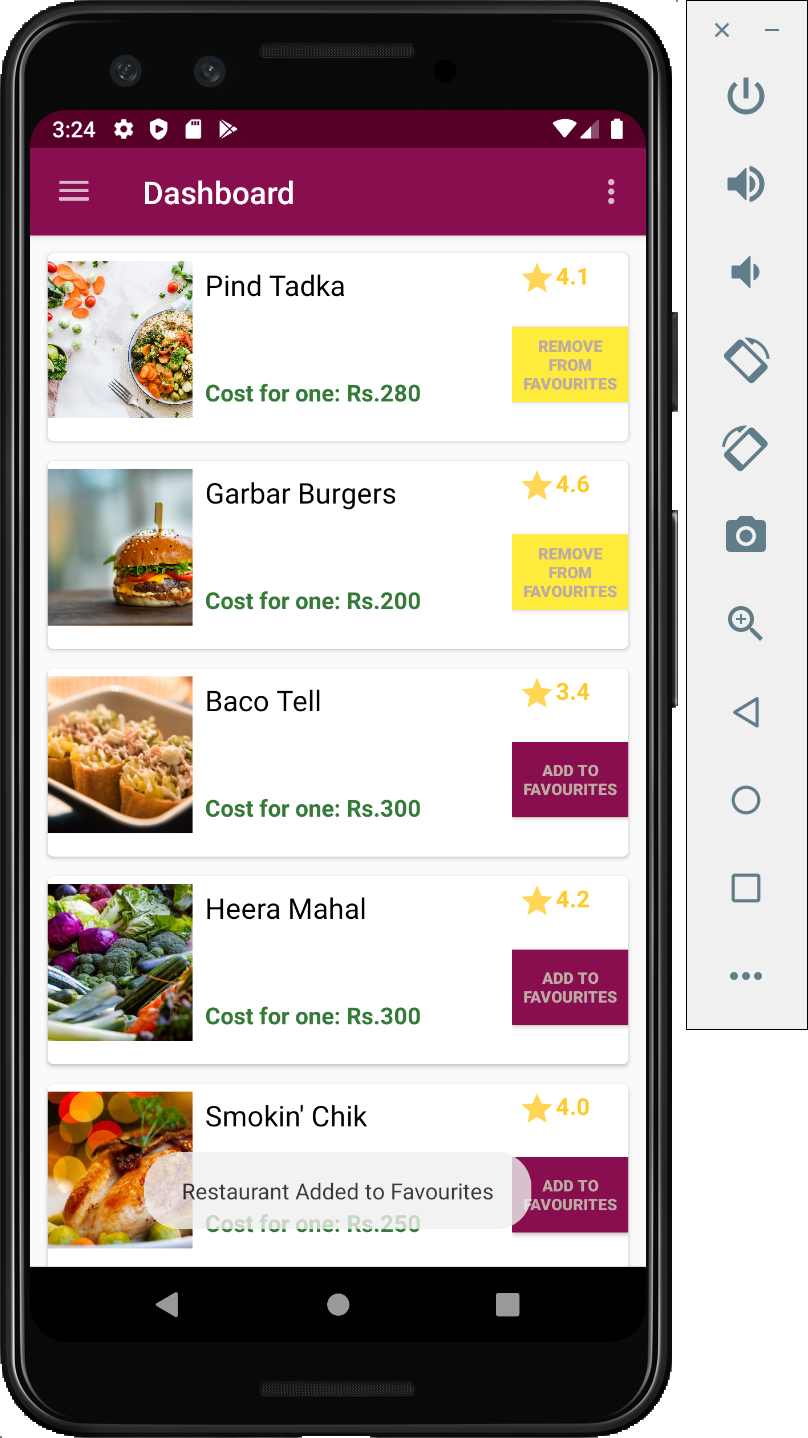Capture a screenshot with the camera icon
Image resolution: width=808 pixels, height=1438 pixels.
coord(745,536)
